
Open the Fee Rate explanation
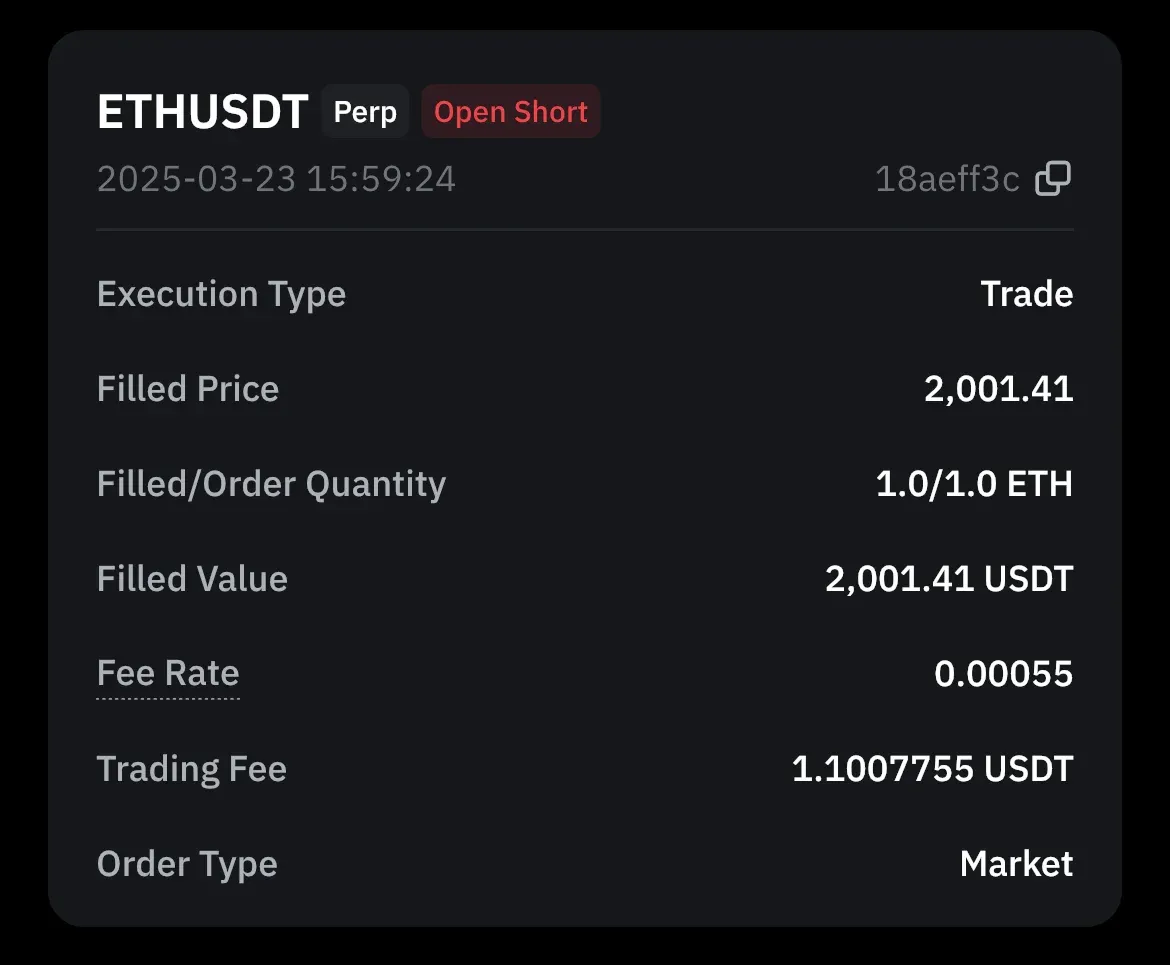tap(168, 674)
